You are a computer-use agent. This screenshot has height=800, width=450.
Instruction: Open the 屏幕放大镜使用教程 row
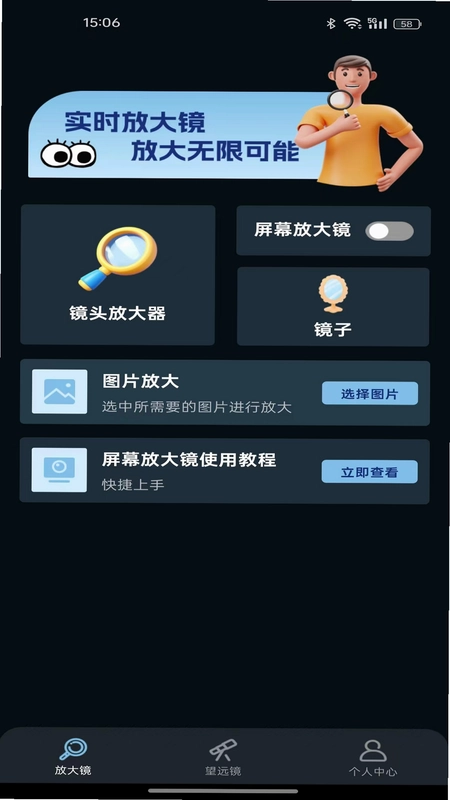pos(224,471)
